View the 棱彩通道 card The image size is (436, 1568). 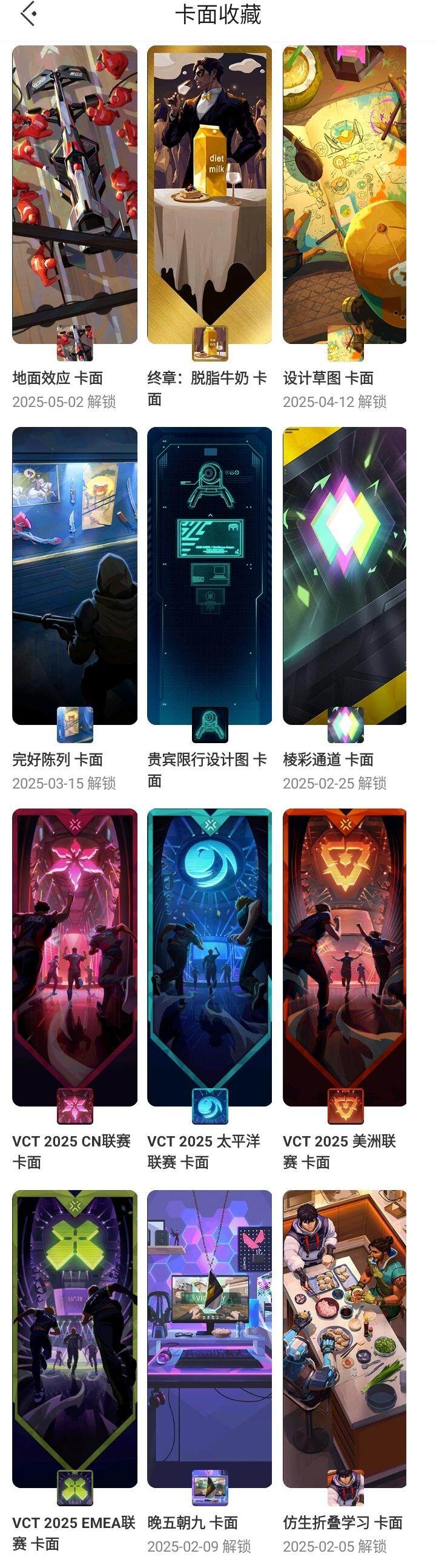[x=345, y=576]
